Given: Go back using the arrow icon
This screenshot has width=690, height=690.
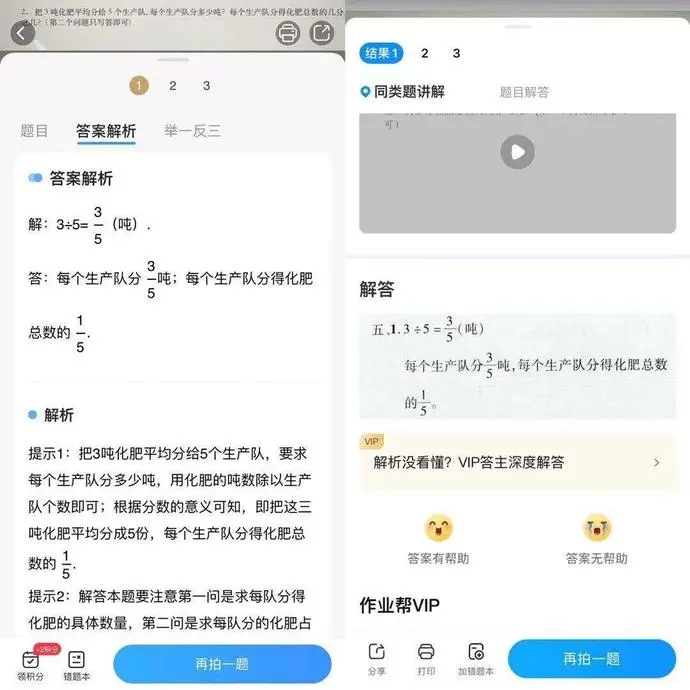Looking at the screenshot, I should tap(23, 33).
